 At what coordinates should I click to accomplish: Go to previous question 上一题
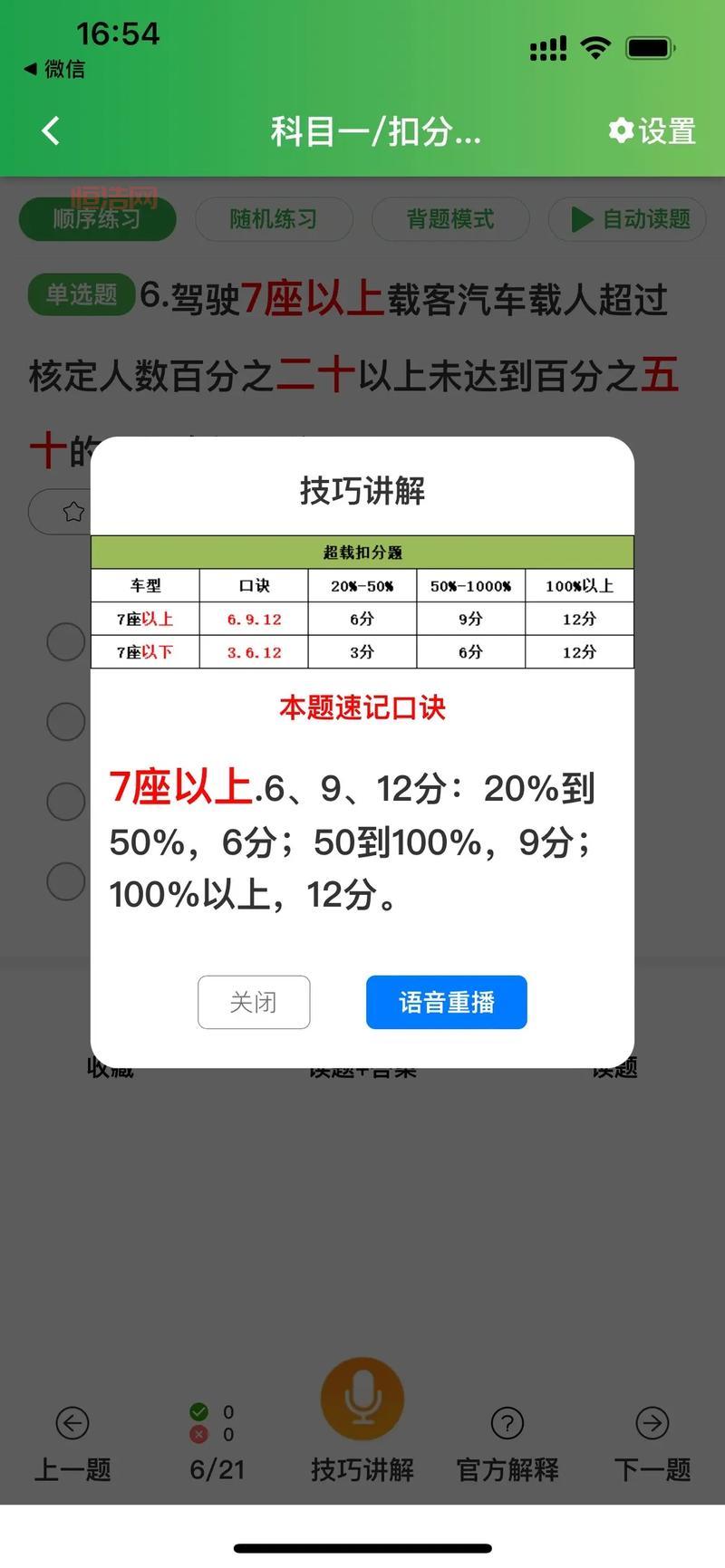pyautogui.click(x=72, y=1443)
